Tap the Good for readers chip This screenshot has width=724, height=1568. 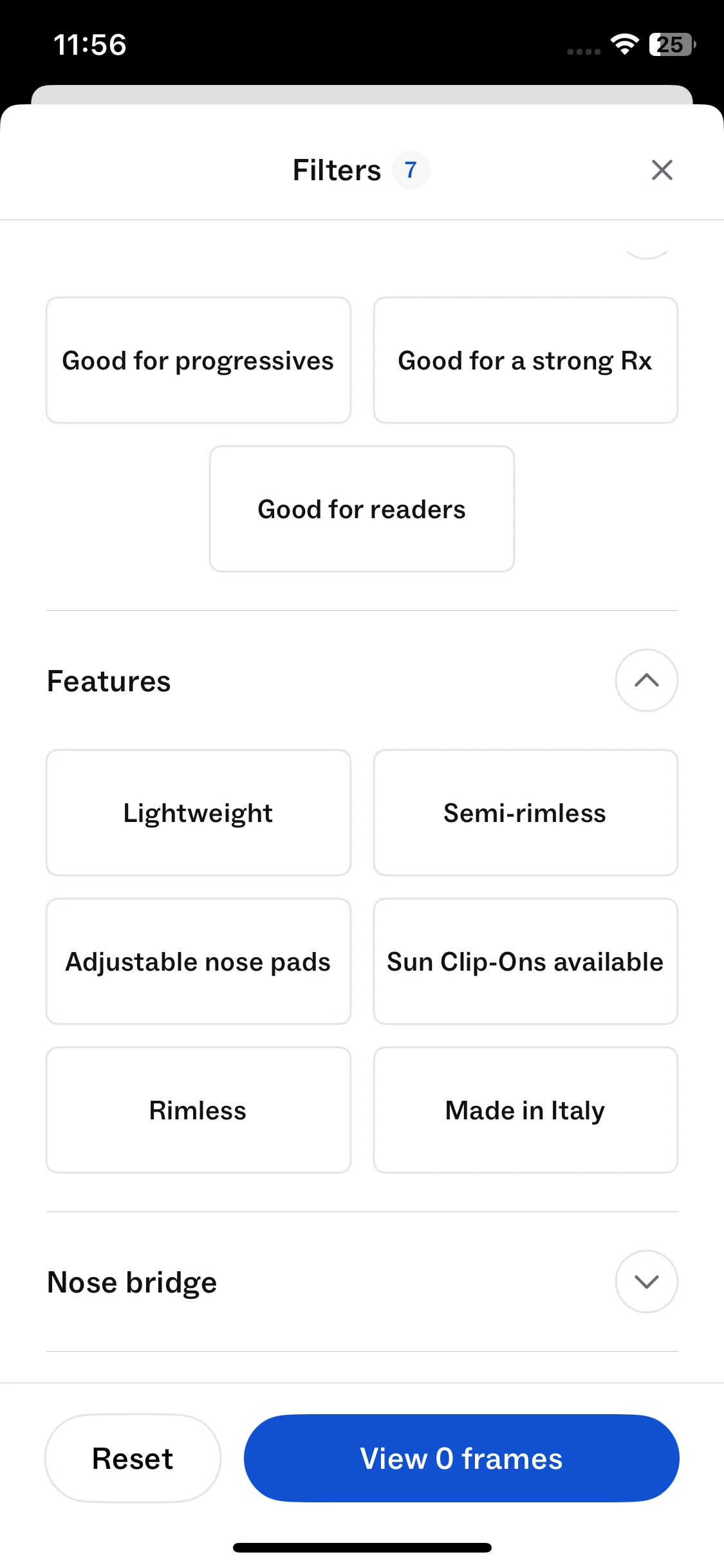coord(362,509)
